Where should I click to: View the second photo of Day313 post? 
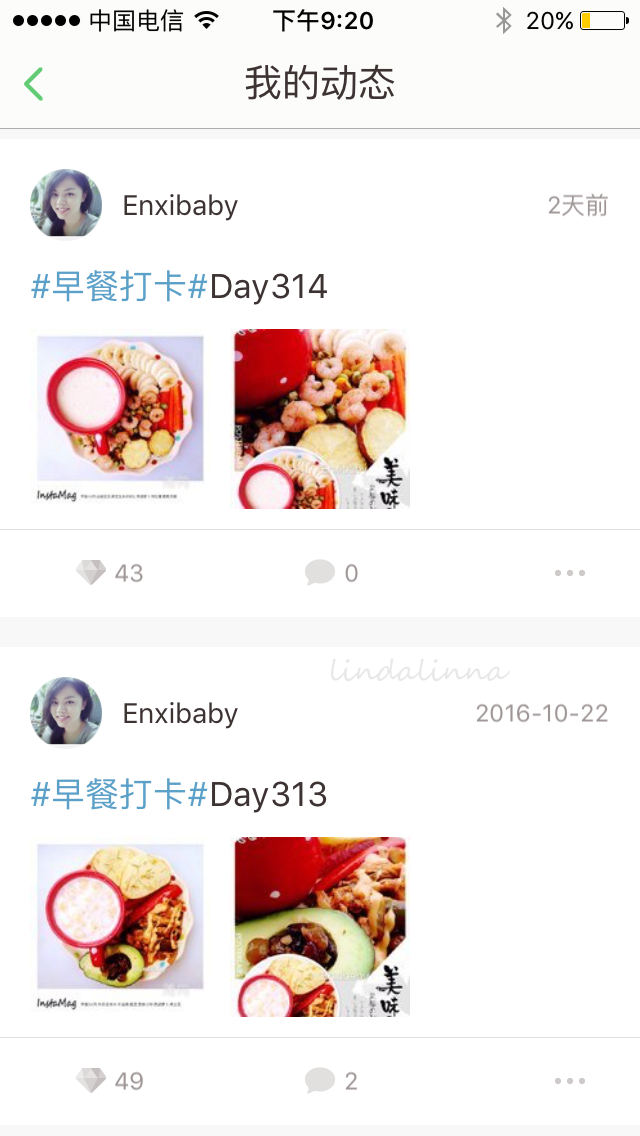[320, 927]
